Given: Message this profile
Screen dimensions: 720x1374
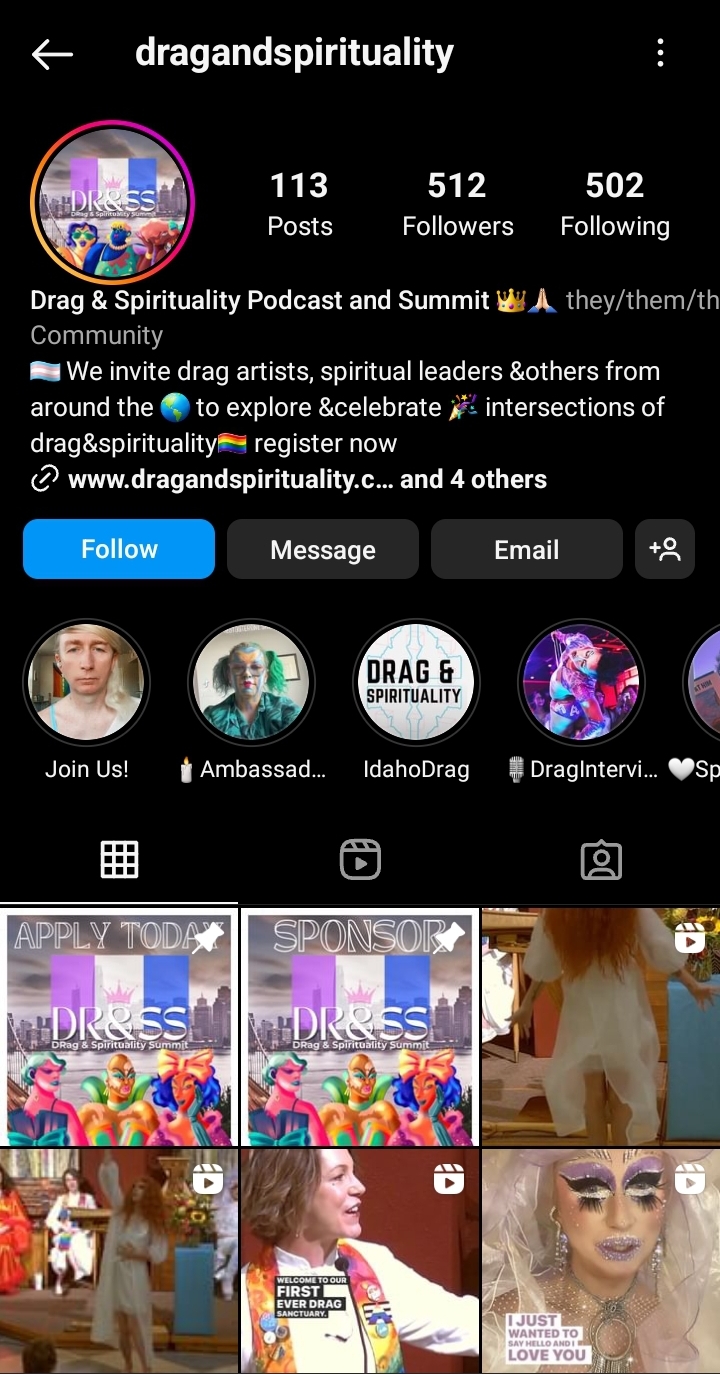Looking at the screenshot, I should point(323,549).
